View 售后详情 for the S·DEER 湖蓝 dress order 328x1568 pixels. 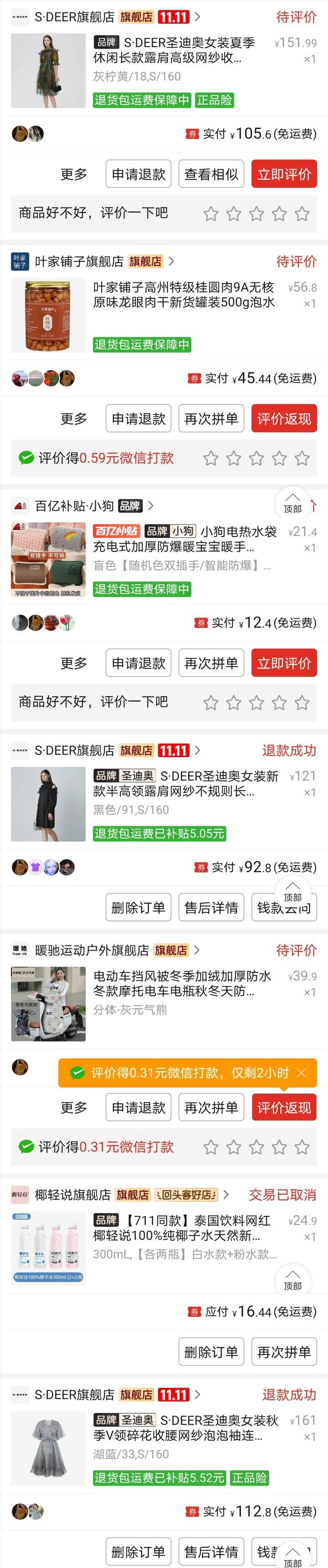pos(211,1552)
